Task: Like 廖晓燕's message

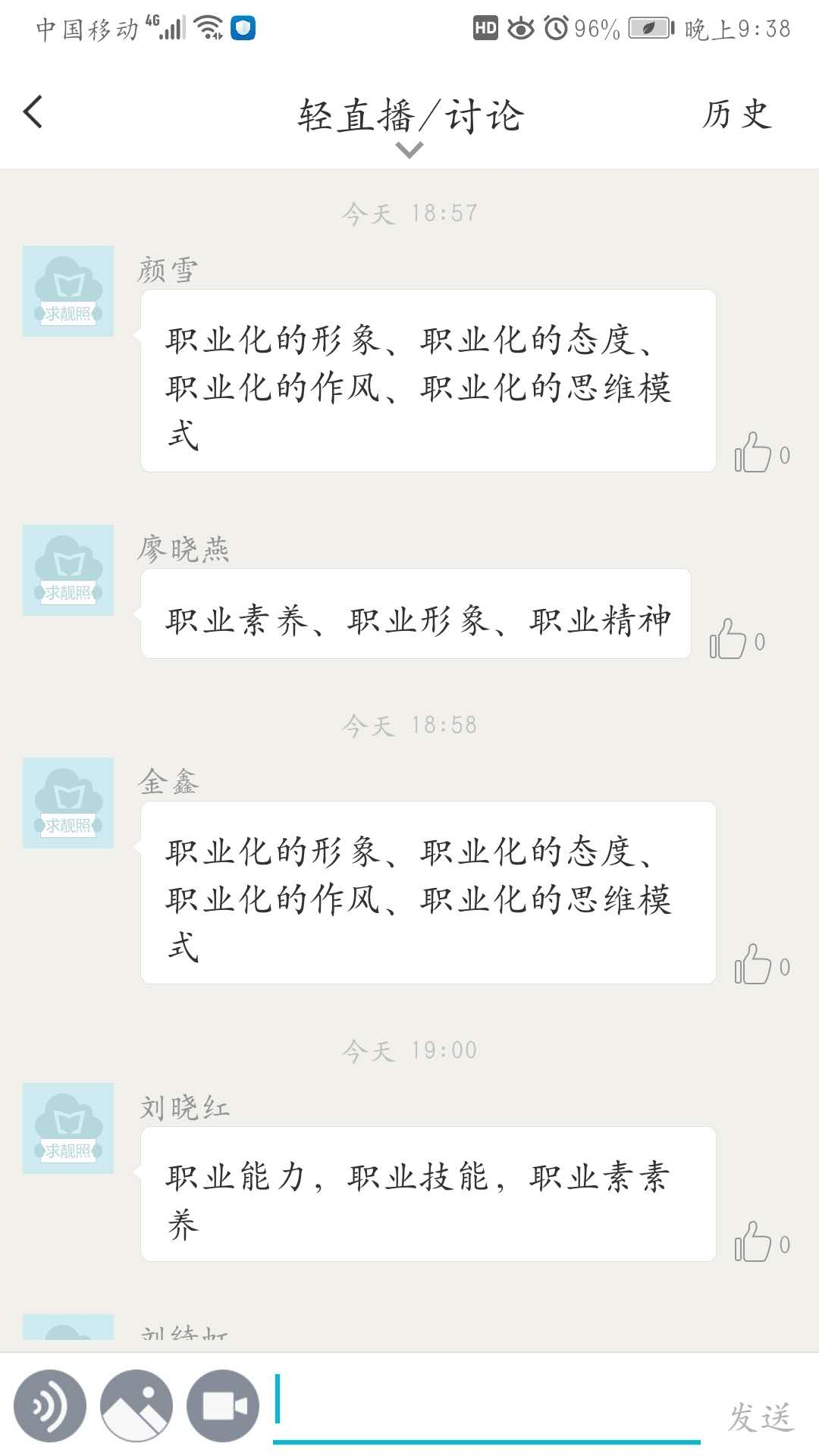Action: tap(727, 639)
